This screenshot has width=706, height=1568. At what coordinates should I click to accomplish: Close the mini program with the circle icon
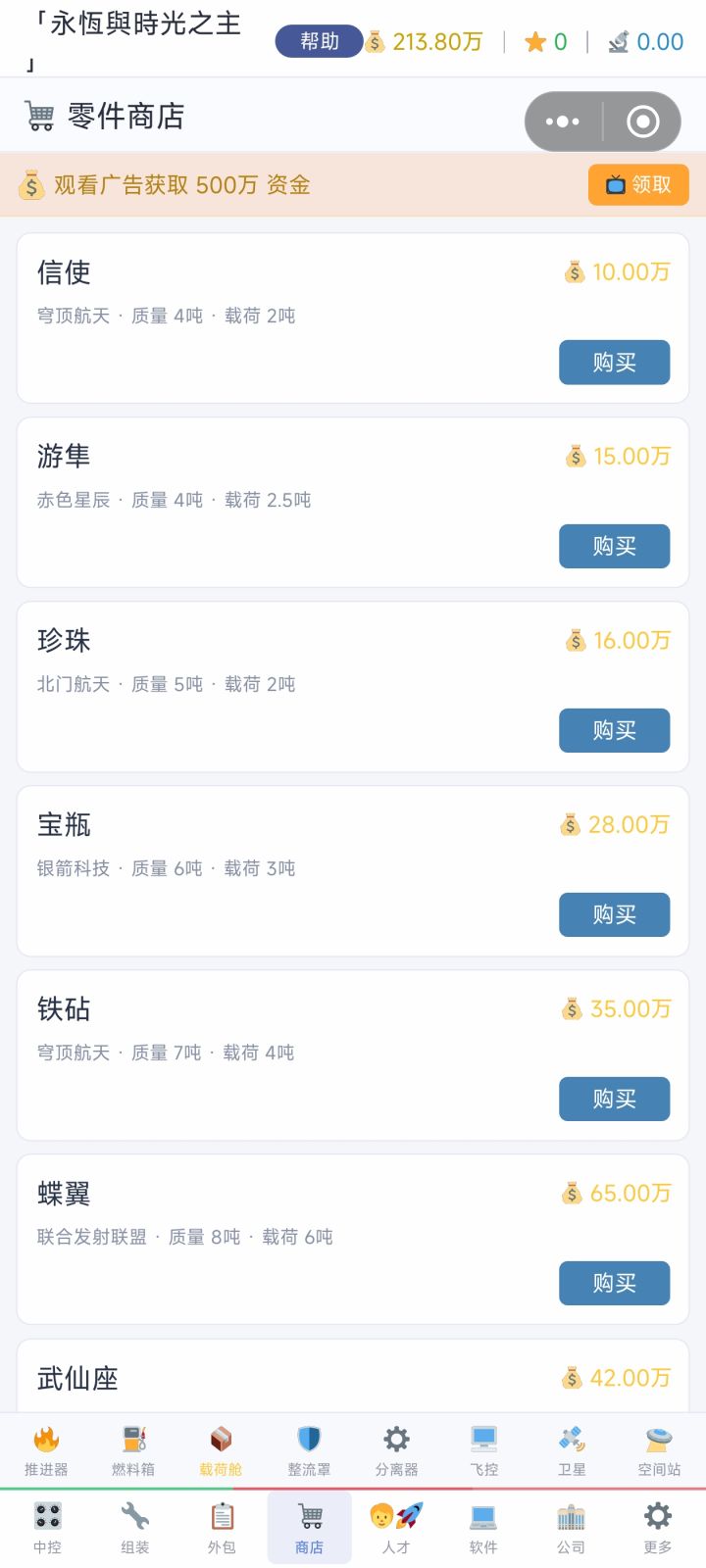click(643, 122)
